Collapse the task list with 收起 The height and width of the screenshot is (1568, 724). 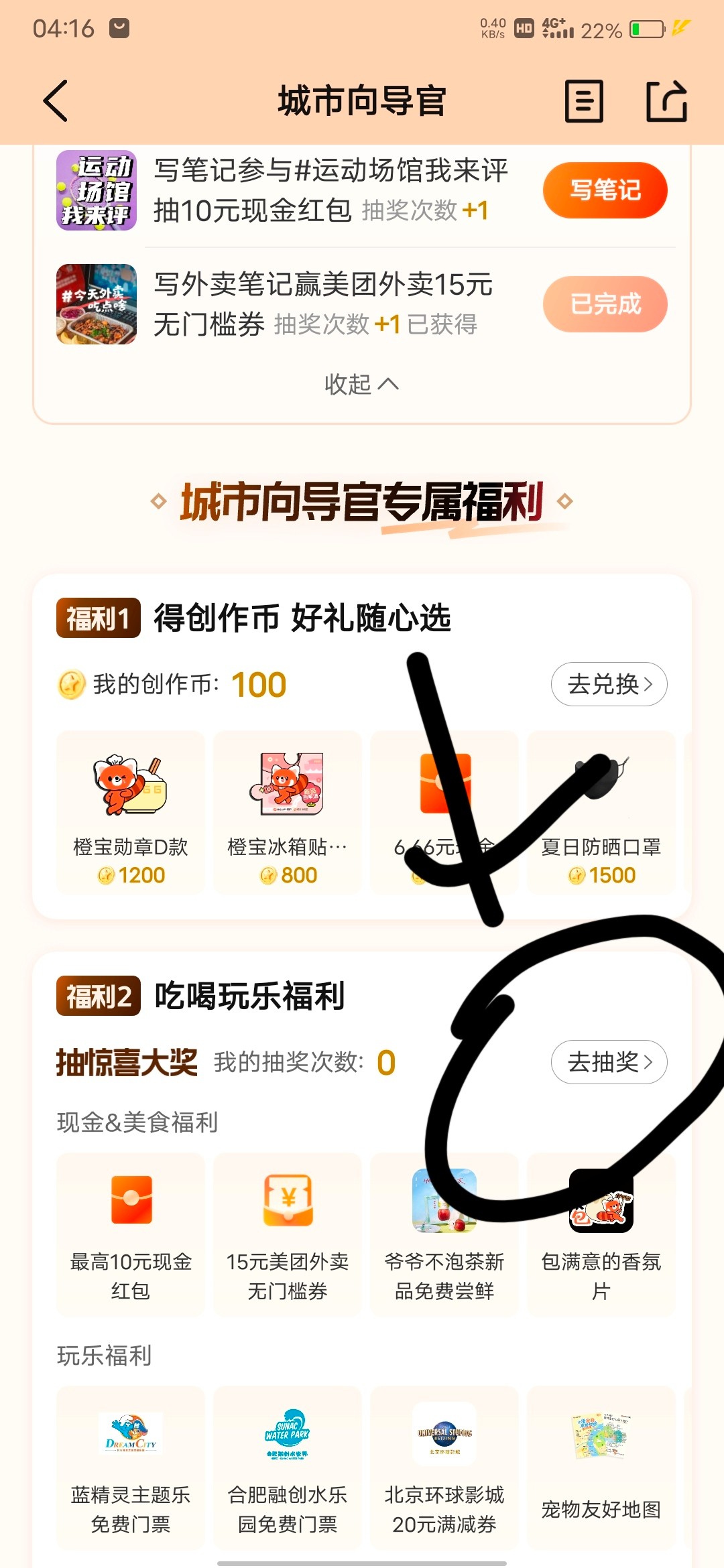[x=361, y=385]
